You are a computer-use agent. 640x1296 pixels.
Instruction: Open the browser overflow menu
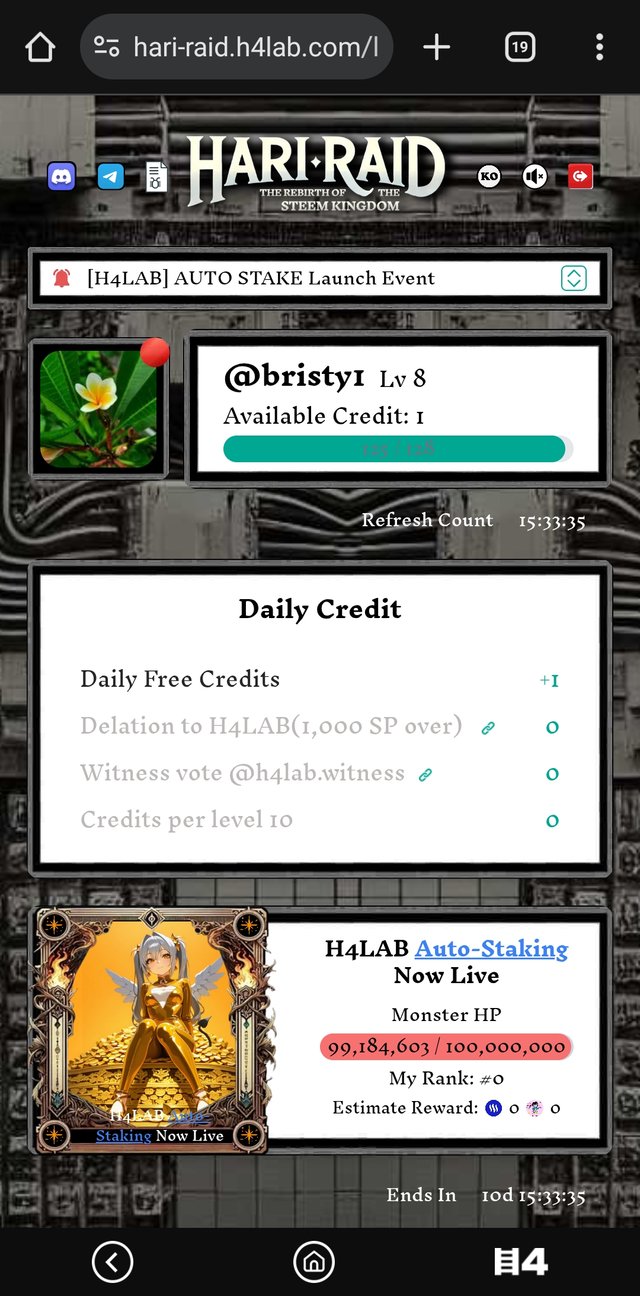tap(599, 47)
